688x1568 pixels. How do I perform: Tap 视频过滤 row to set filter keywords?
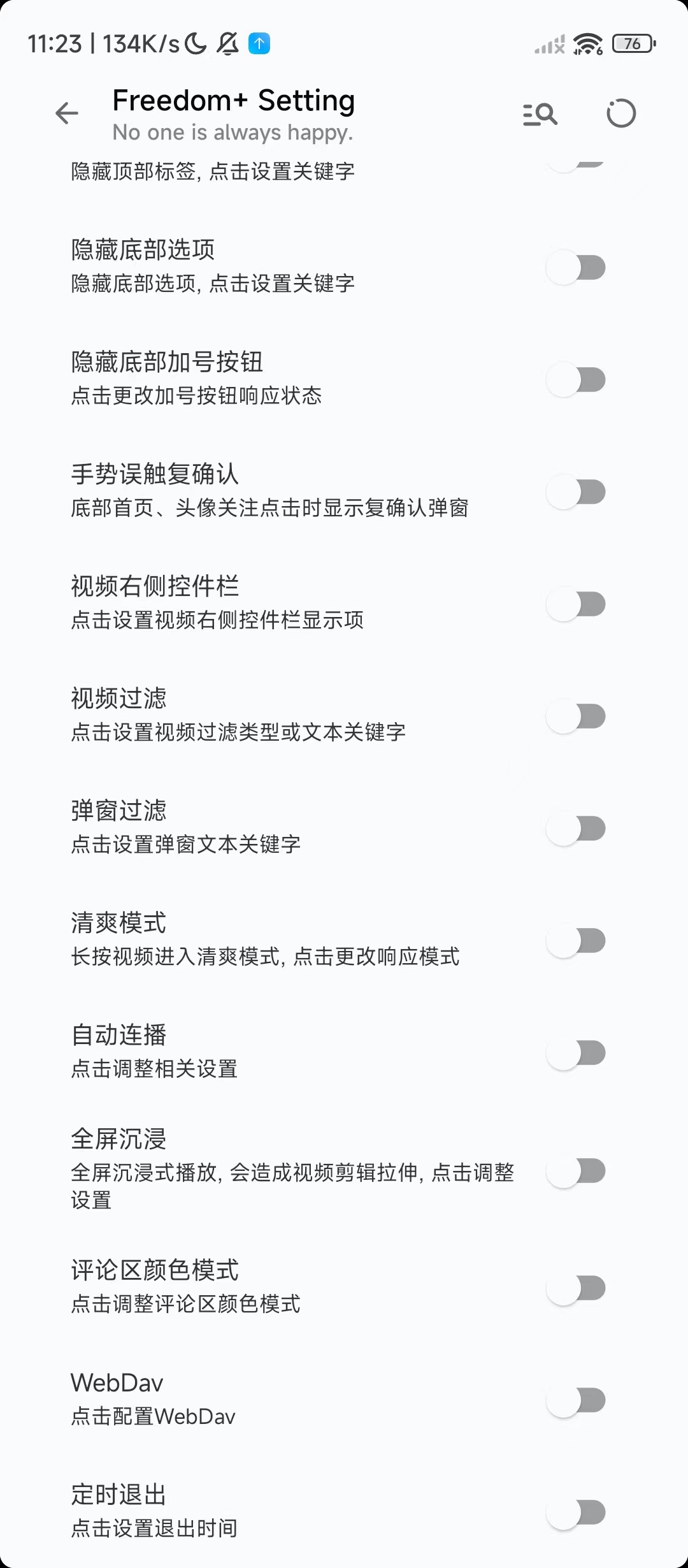119,698
